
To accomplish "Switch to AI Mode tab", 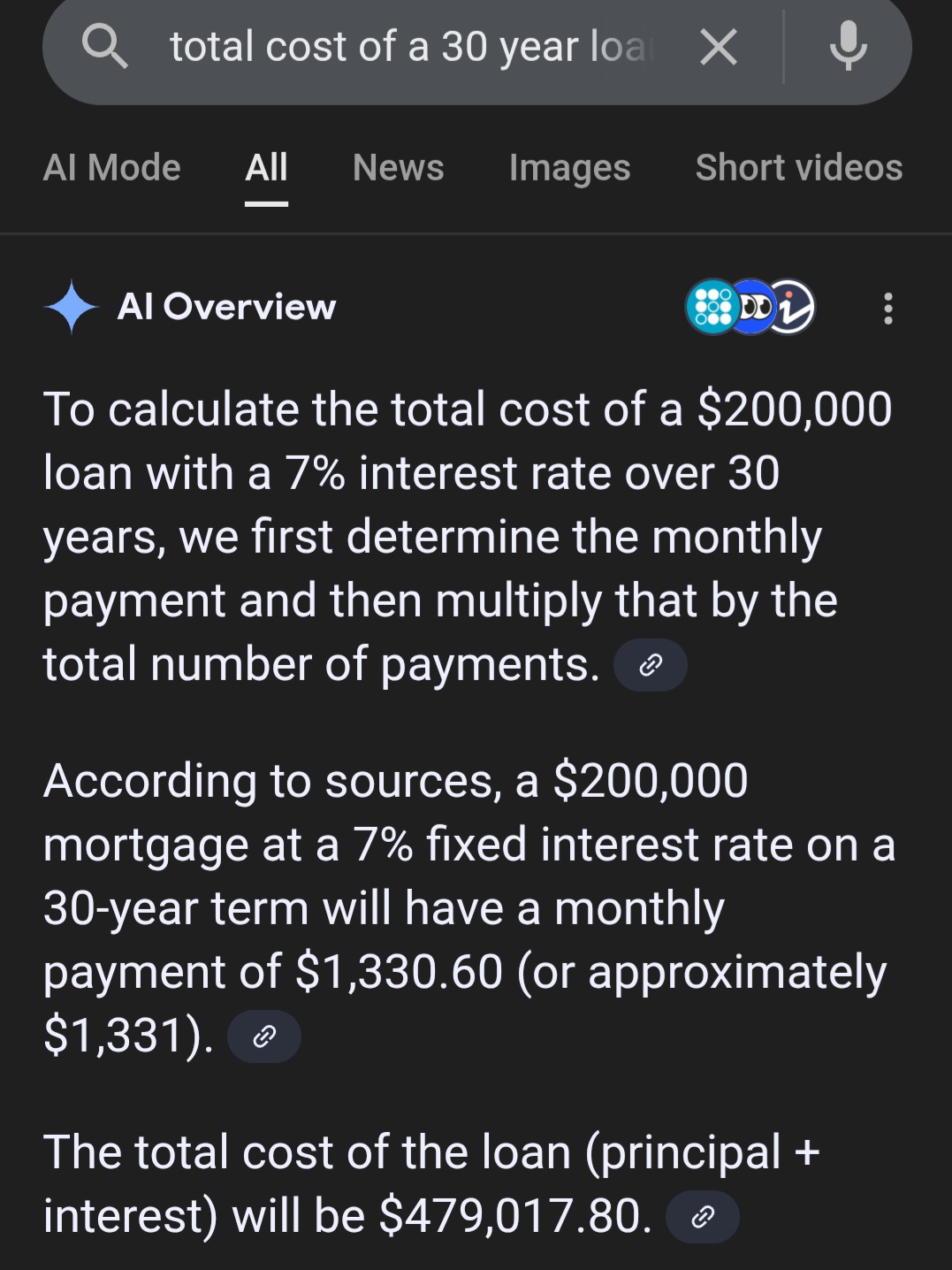I will (111, 168).
